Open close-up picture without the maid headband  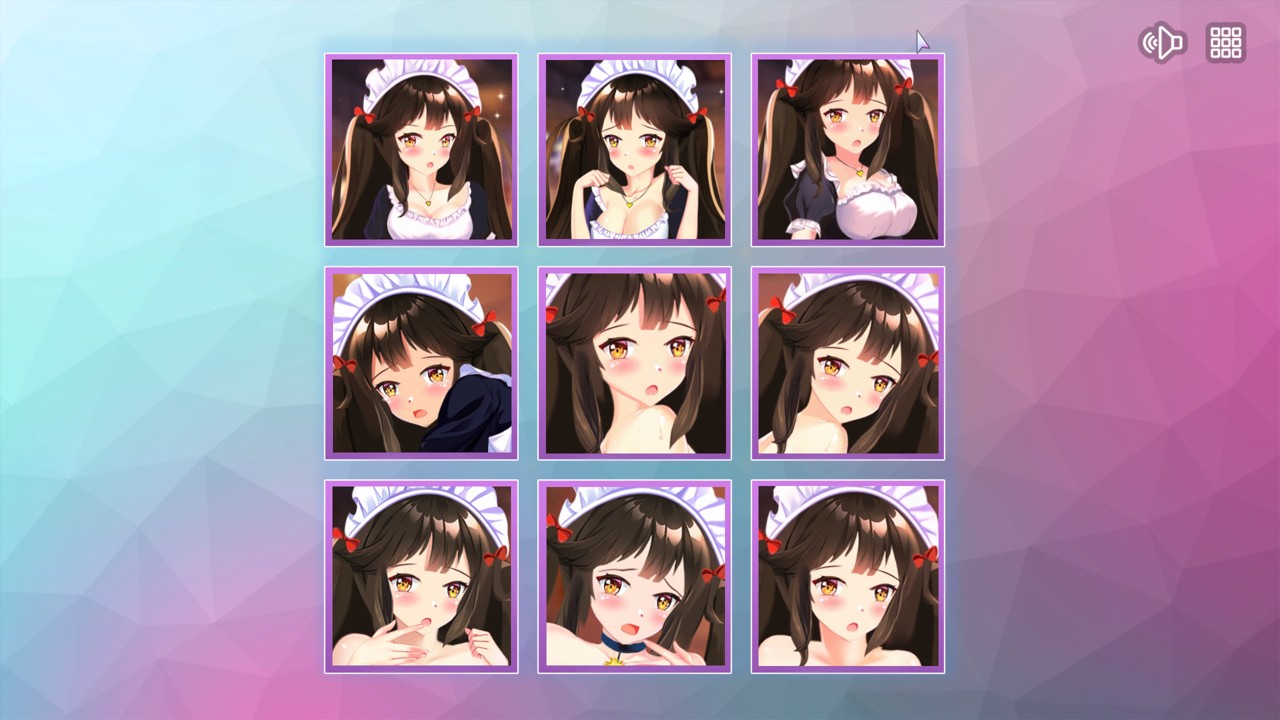634,363
